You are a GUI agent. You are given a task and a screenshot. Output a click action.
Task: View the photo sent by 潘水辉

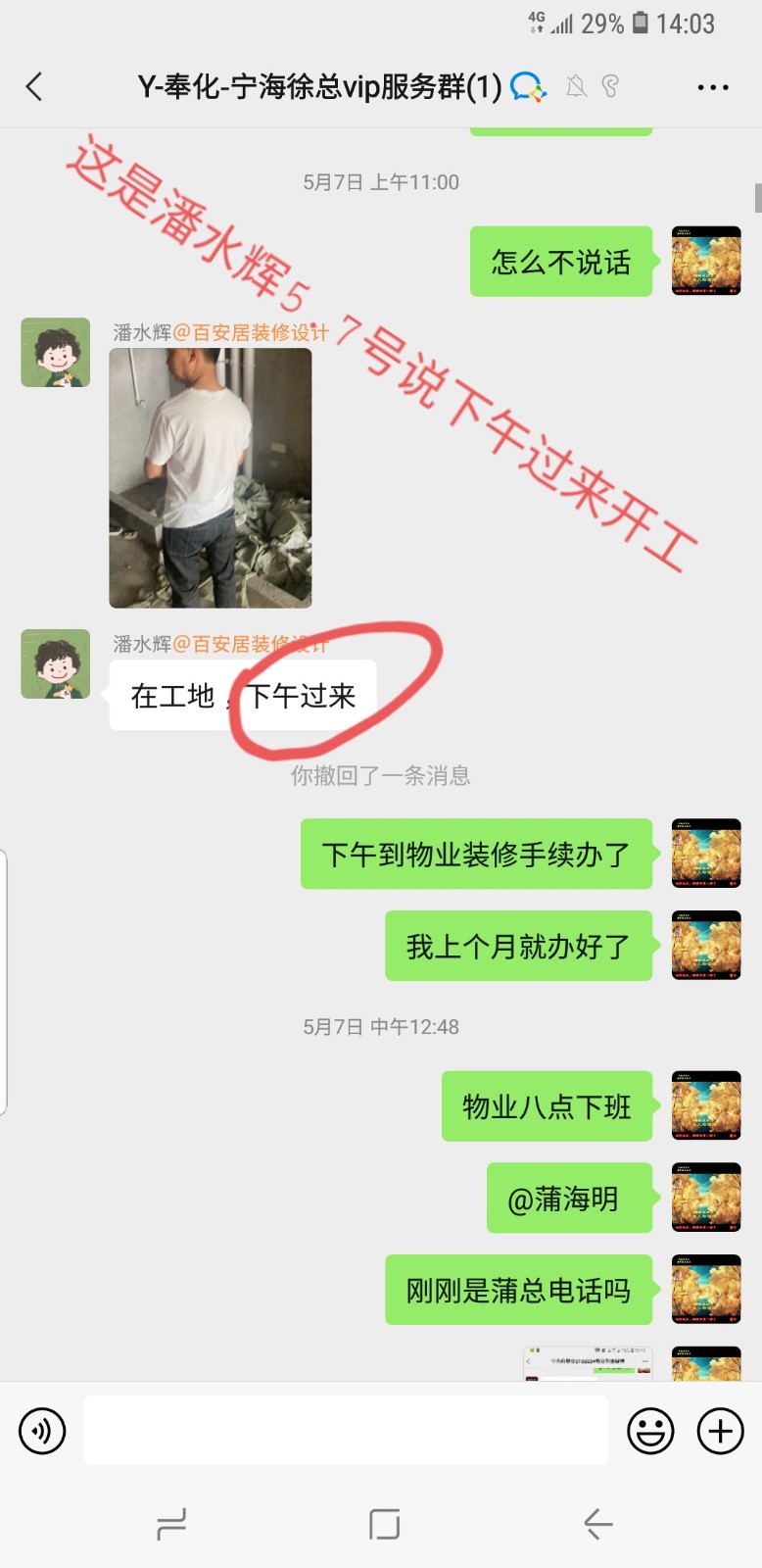coord(211,478)
